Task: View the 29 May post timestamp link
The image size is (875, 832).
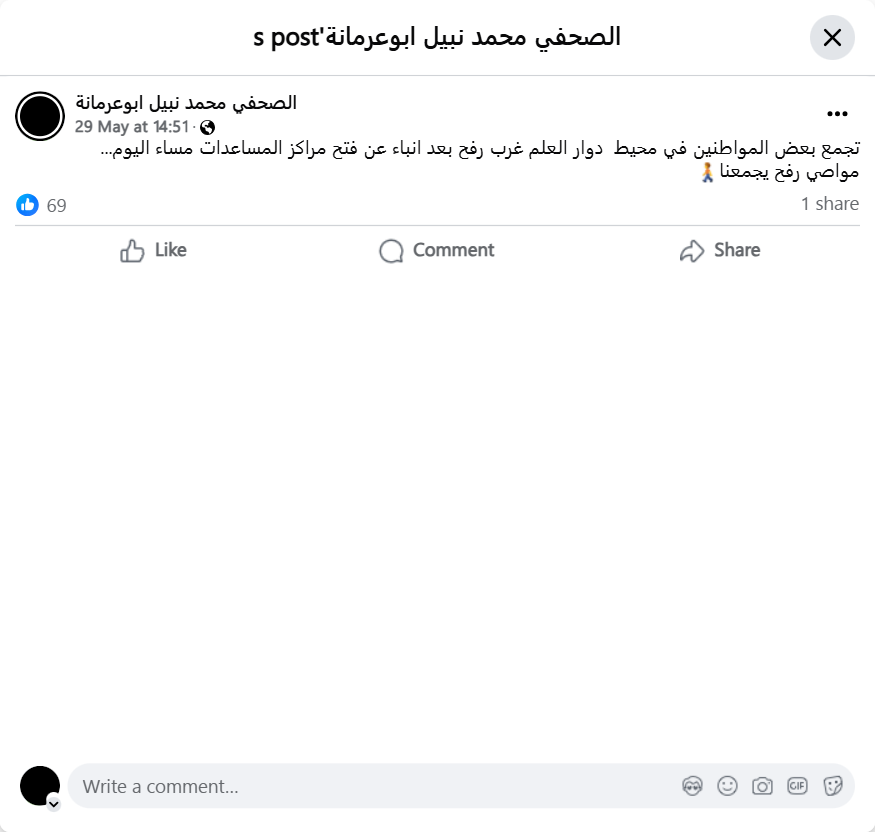Action: tap(132, 127)
